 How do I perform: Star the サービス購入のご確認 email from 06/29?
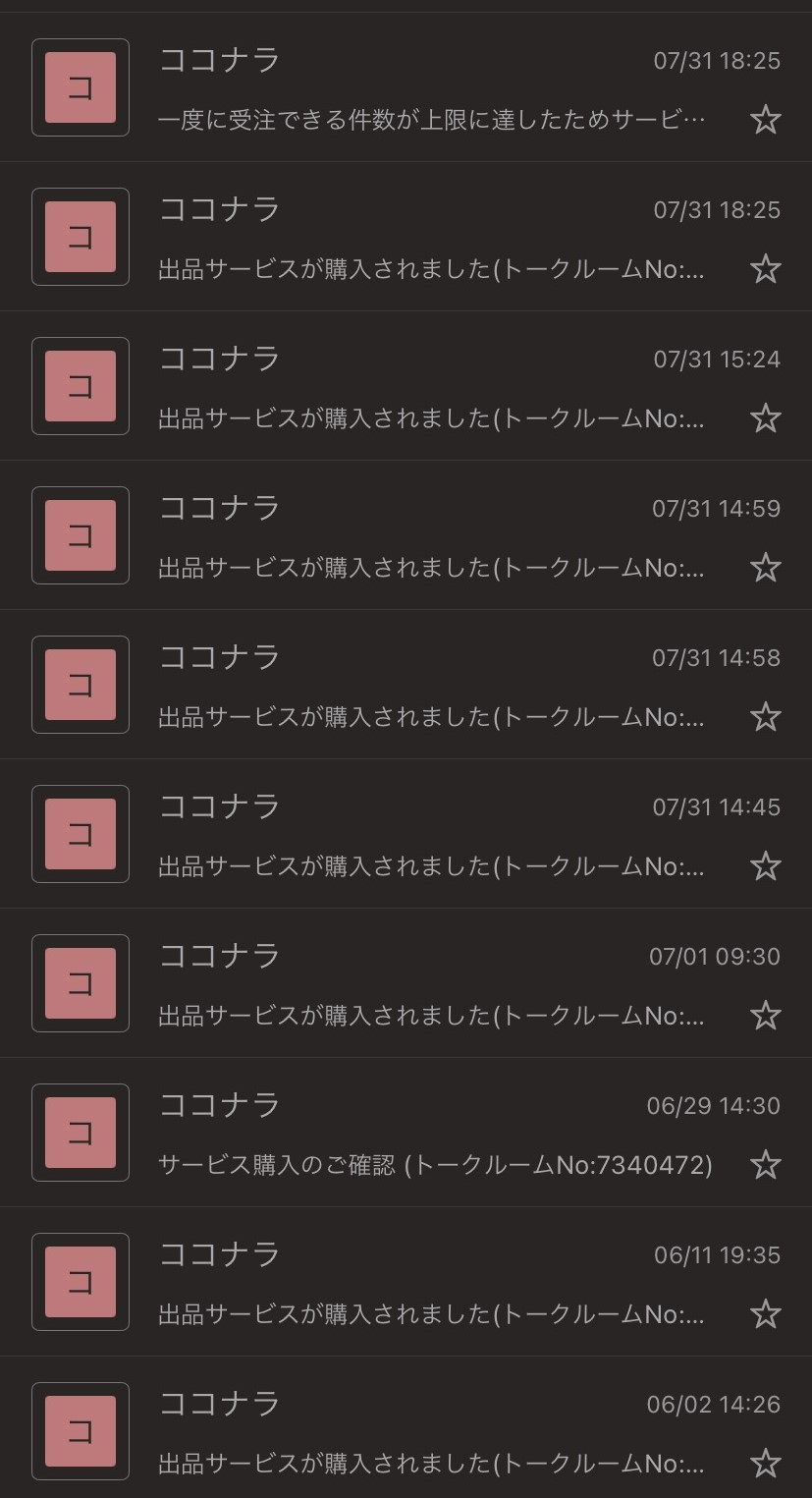click(765, 1165)
